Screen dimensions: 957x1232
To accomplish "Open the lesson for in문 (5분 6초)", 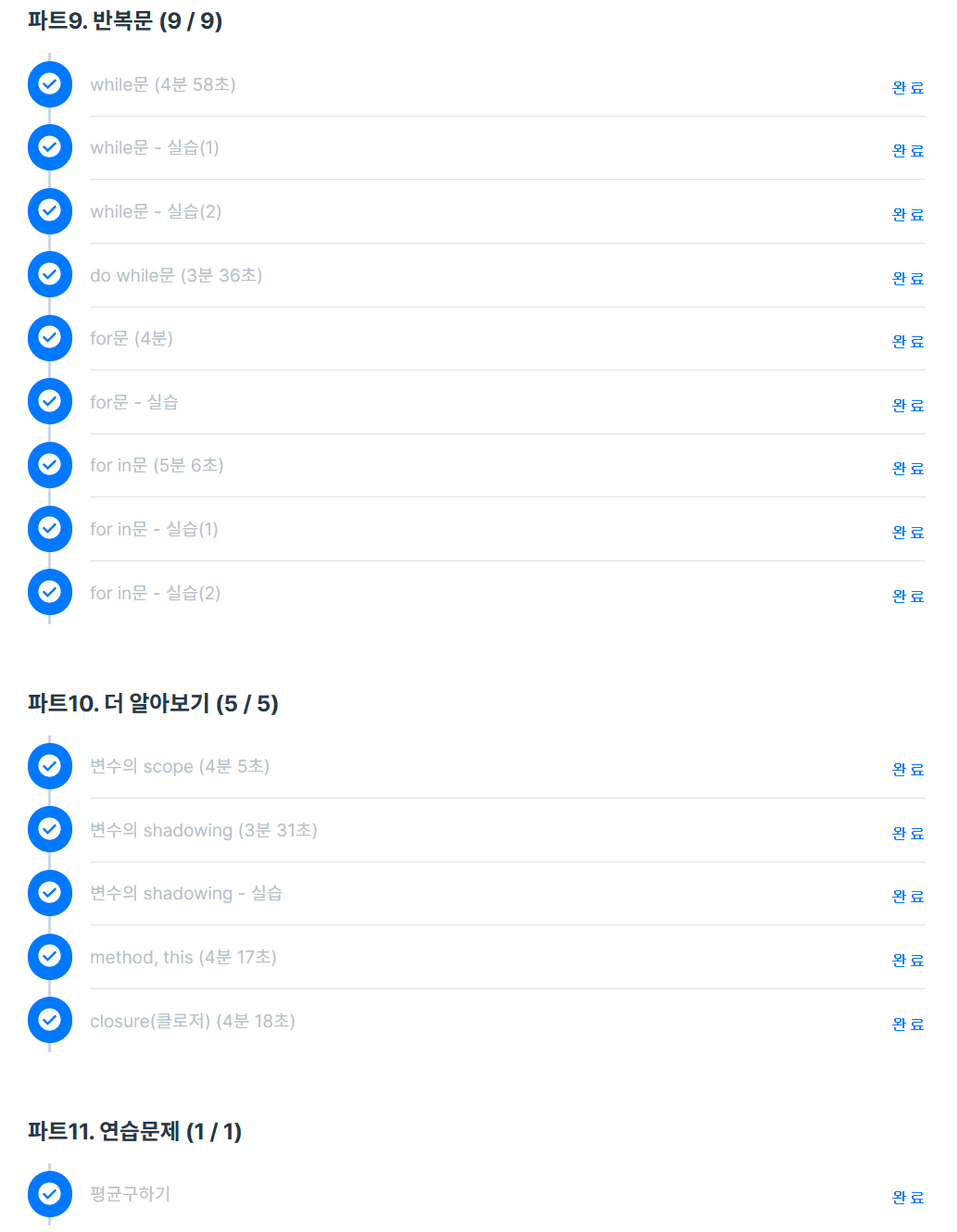I will tap(157, 465).
